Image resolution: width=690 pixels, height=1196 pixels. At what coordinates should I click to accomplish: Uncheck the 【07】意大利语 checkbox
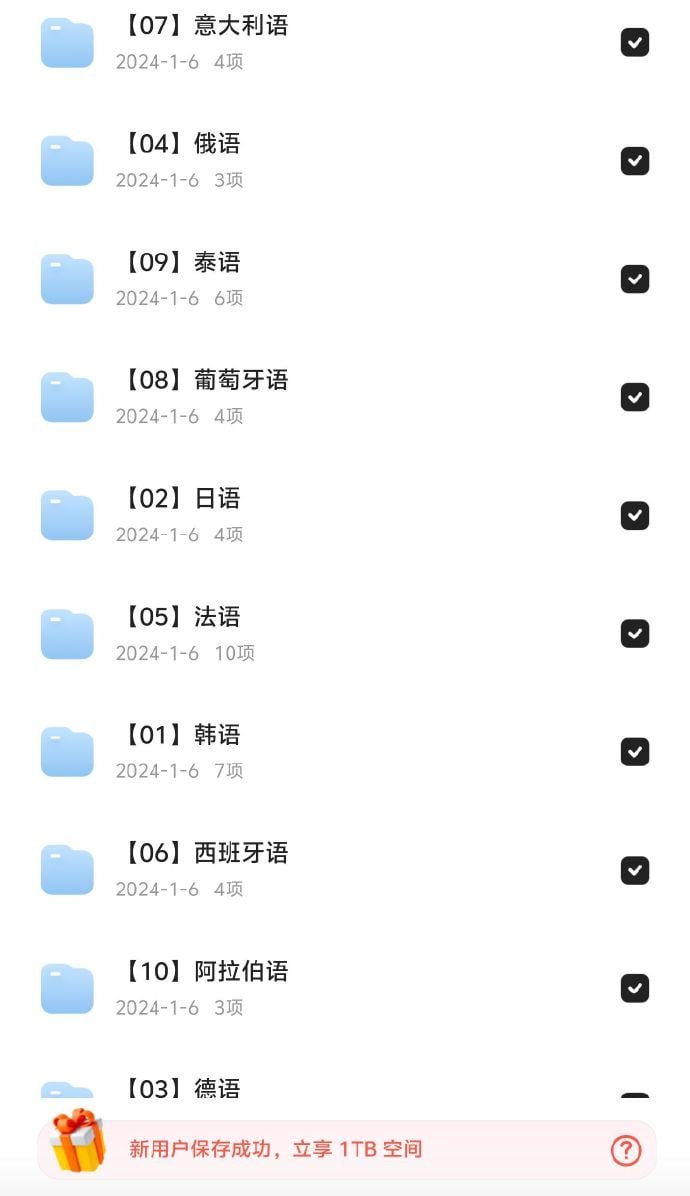click(x=635, y=43)
